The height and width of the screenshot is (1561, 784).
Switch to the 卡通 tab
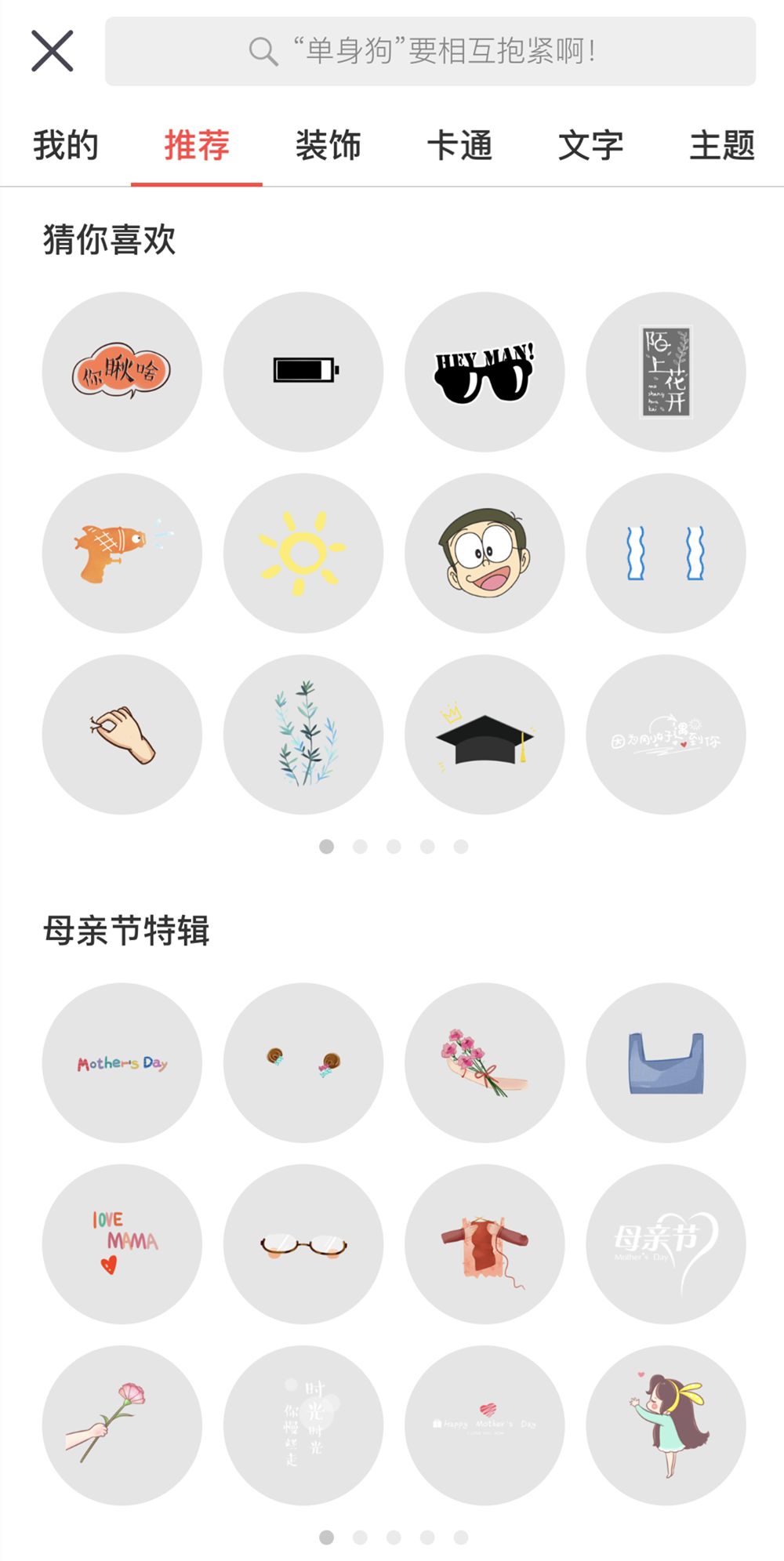pyautogui.click(x=459, y=146)
